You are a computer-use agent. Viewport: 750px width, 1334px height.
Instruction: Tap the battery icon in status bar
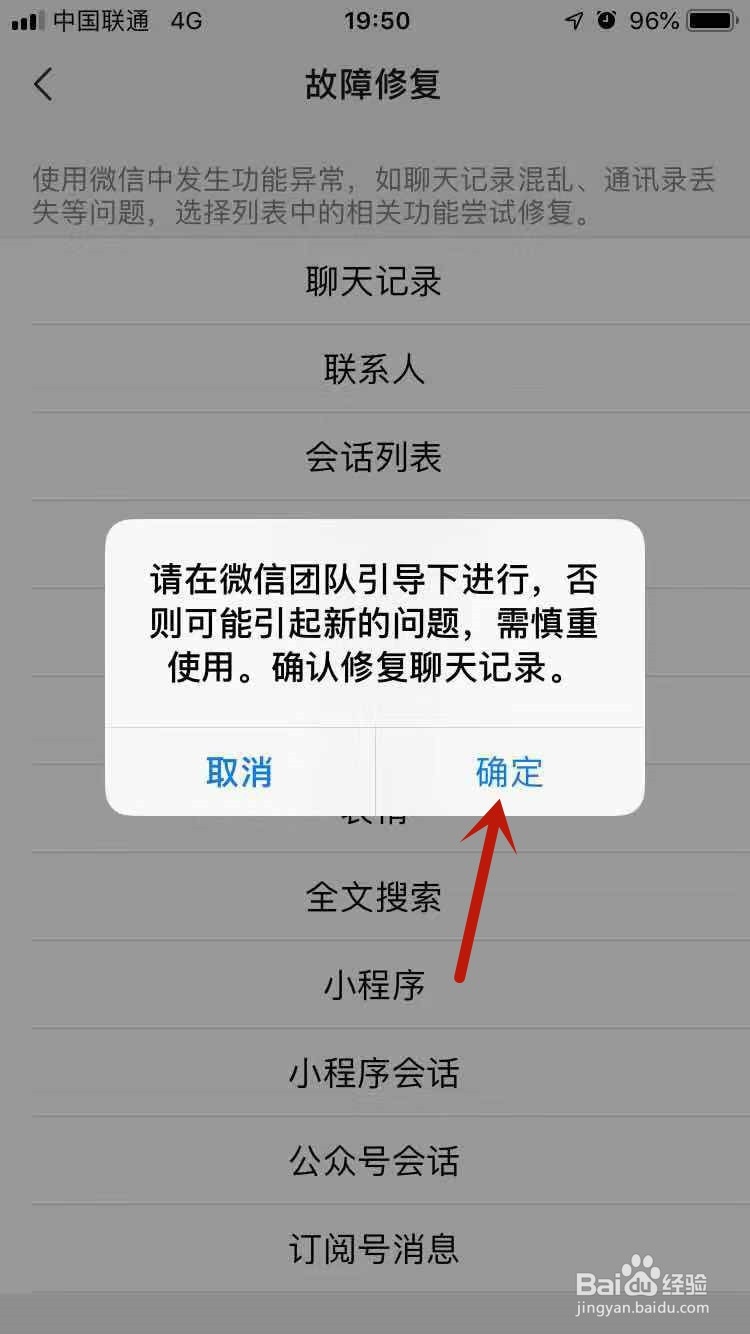click(x=710, y=20)
